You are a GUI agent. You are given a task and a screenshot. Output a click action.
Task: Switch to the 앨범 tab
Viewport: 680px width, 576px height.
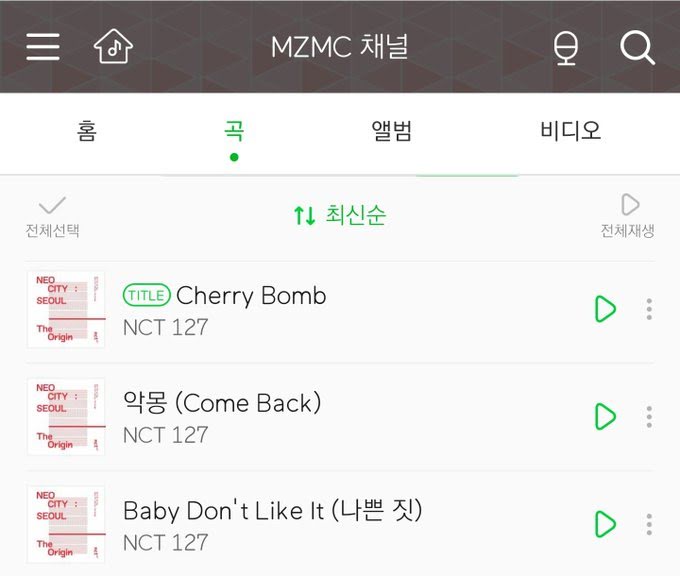tap(391, 131)
